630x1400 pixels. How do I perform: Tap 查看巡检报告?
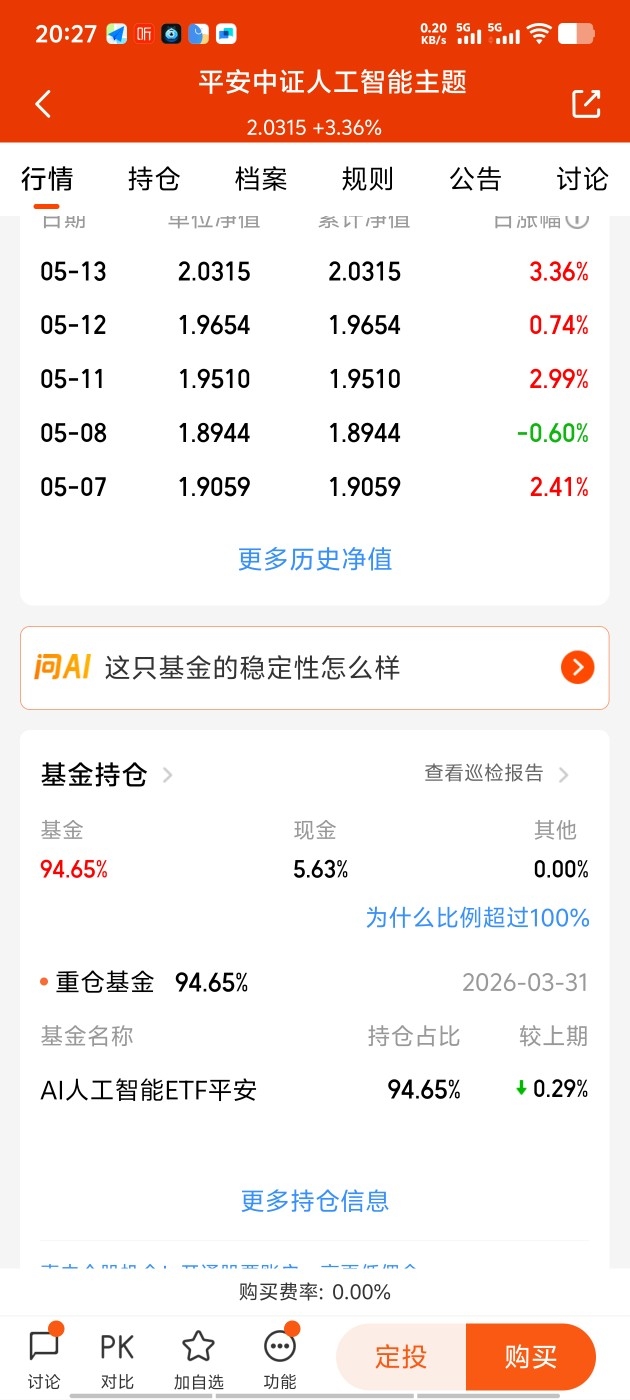pos(496,773)
